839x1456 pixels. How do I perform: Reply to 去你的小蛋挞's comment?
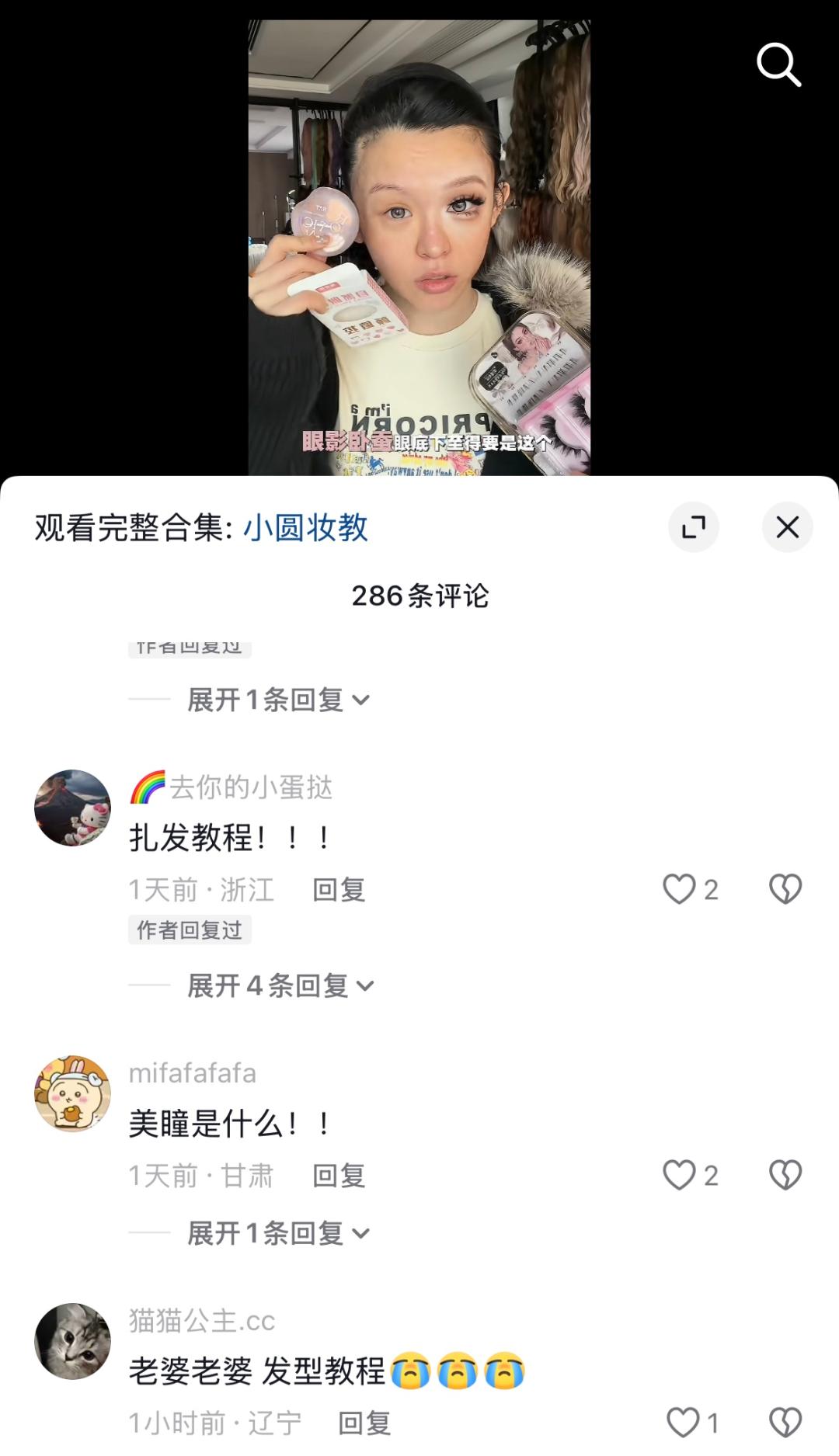tap(339, 890)
